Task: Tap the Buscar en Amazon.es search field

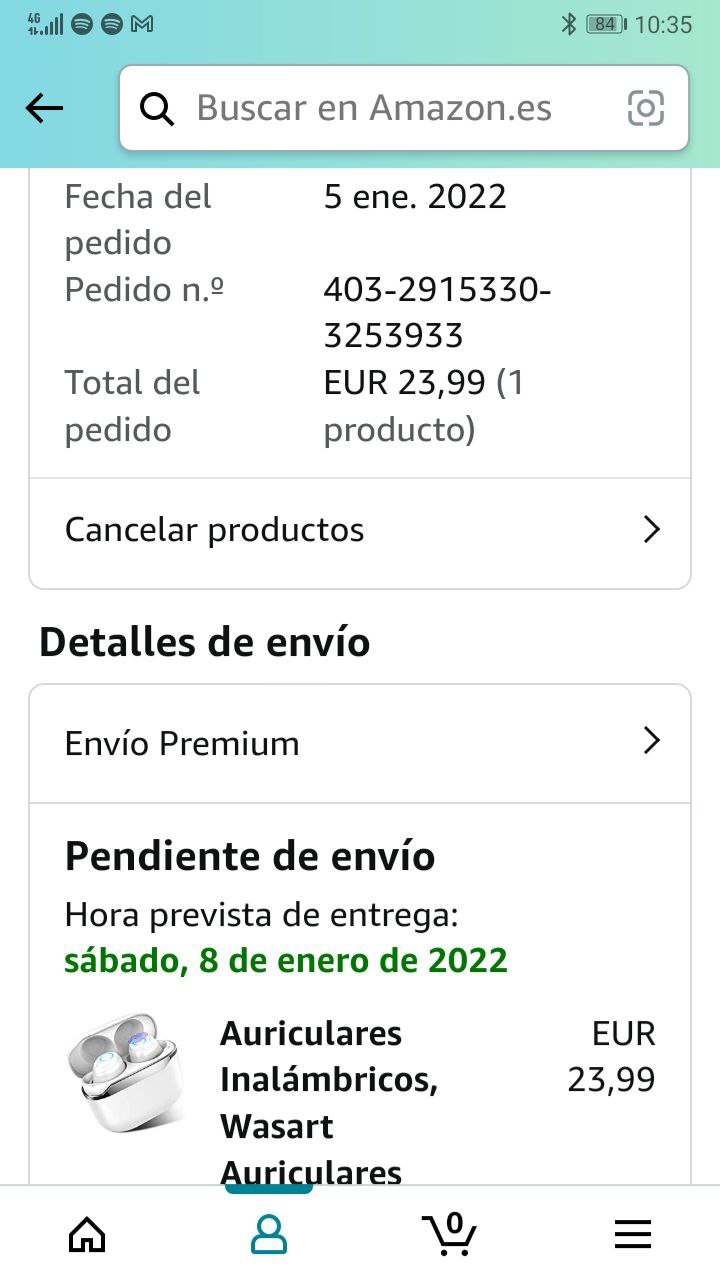Action: [375, 108]
